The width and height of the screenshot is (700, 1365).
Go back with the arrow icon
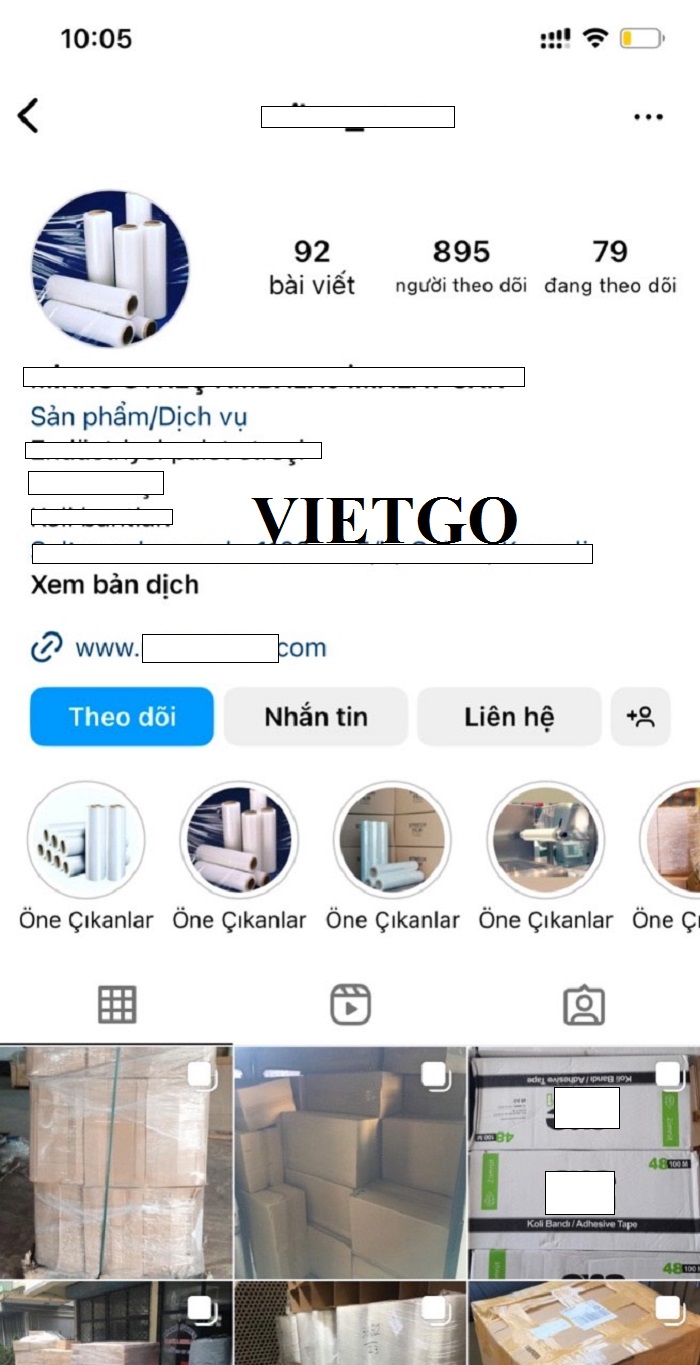coord(28,116)
